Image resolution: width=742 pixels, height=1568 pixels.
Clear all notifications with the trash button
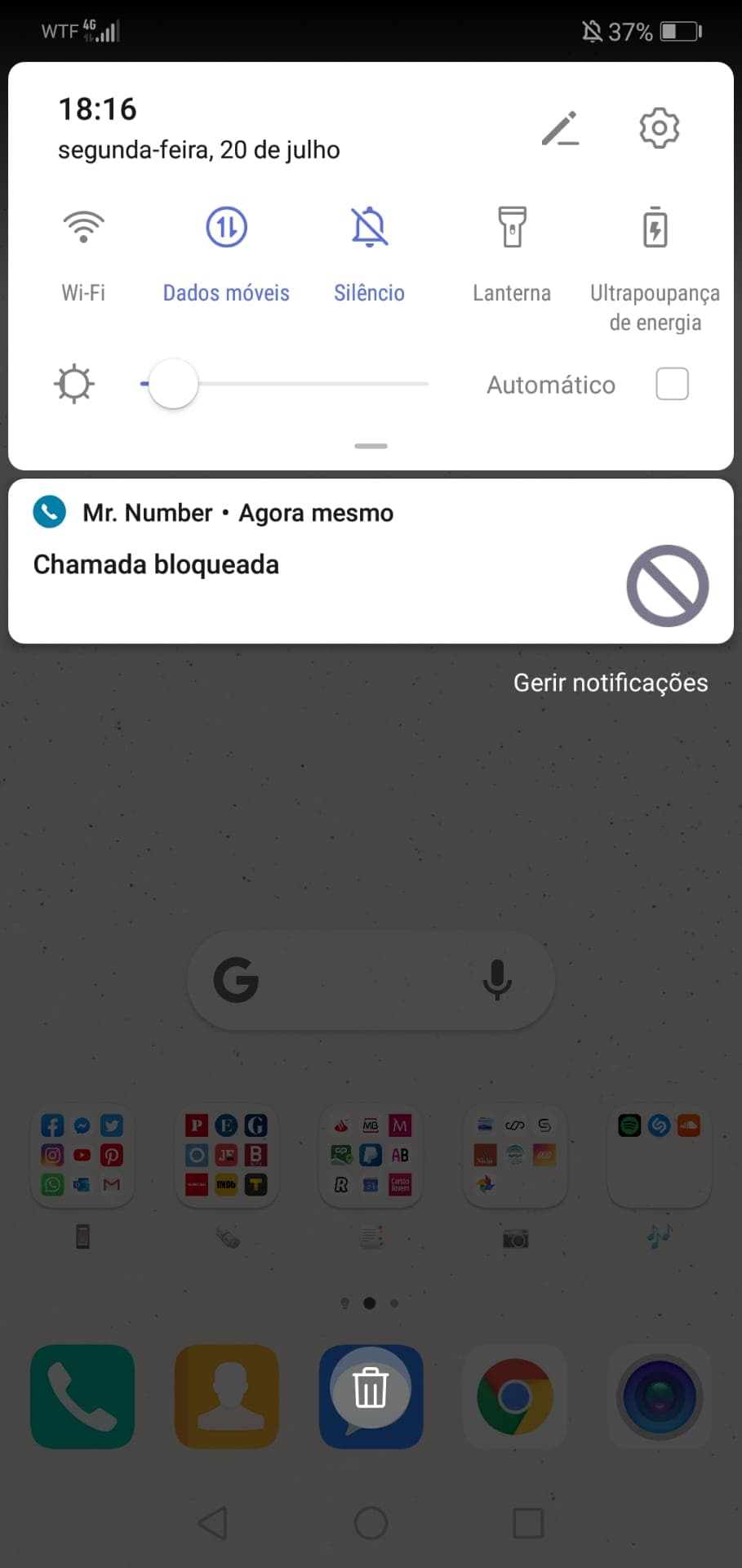coord(371,1388)
